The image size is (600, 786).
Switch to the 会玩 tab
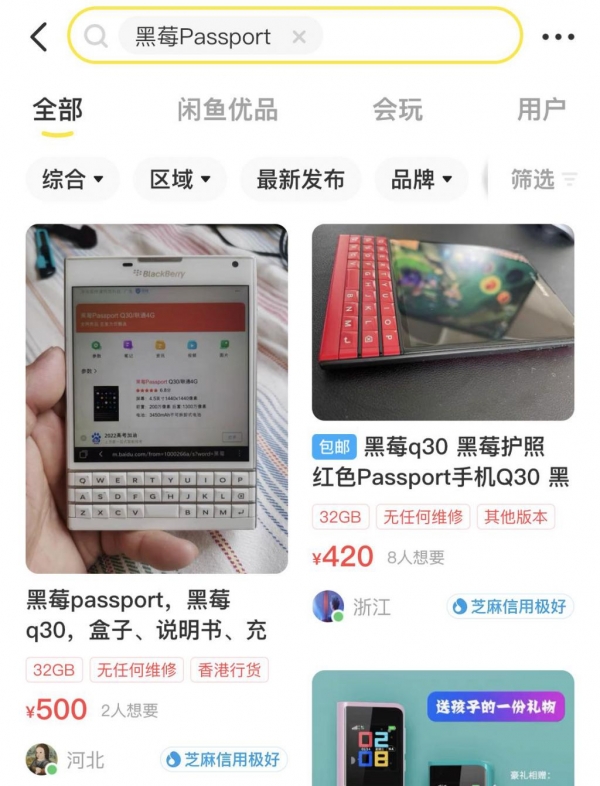click(x=397, y=110)
